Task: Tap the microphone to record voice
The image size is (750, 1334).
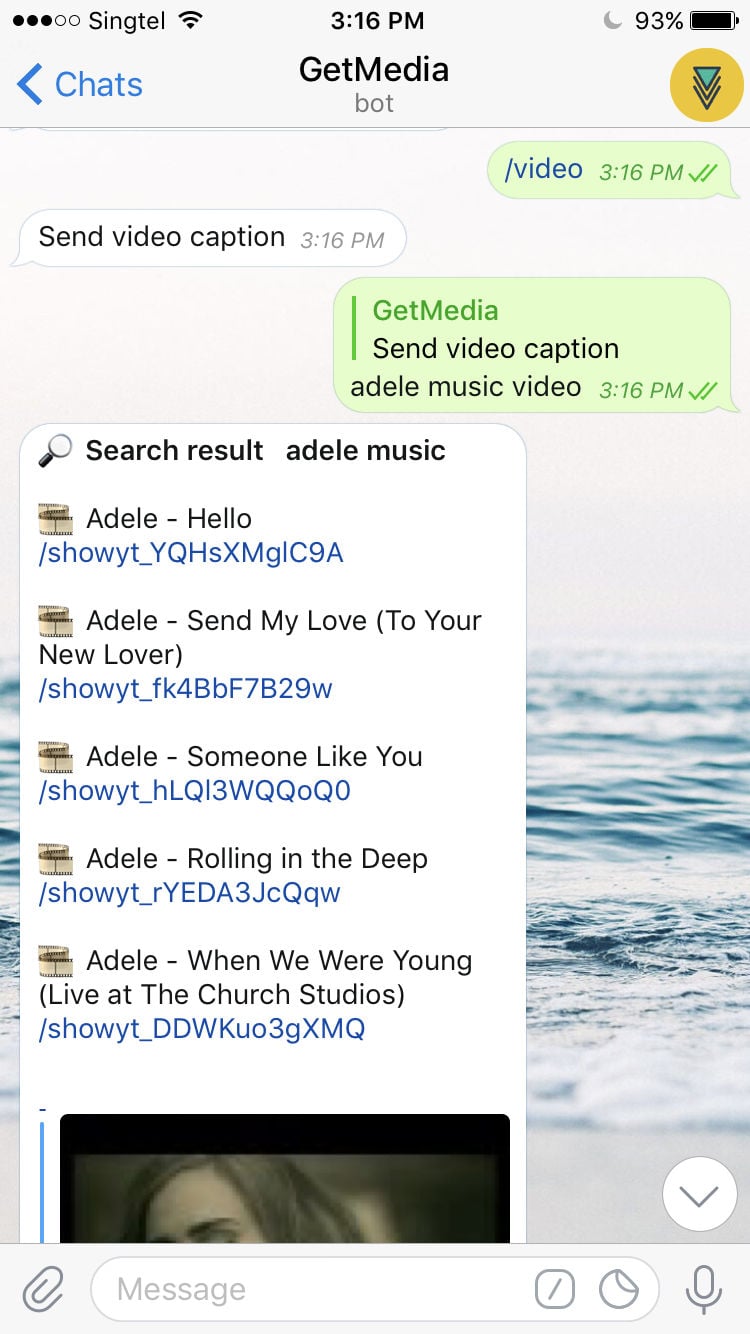Action: click(x=703, y=1289)
